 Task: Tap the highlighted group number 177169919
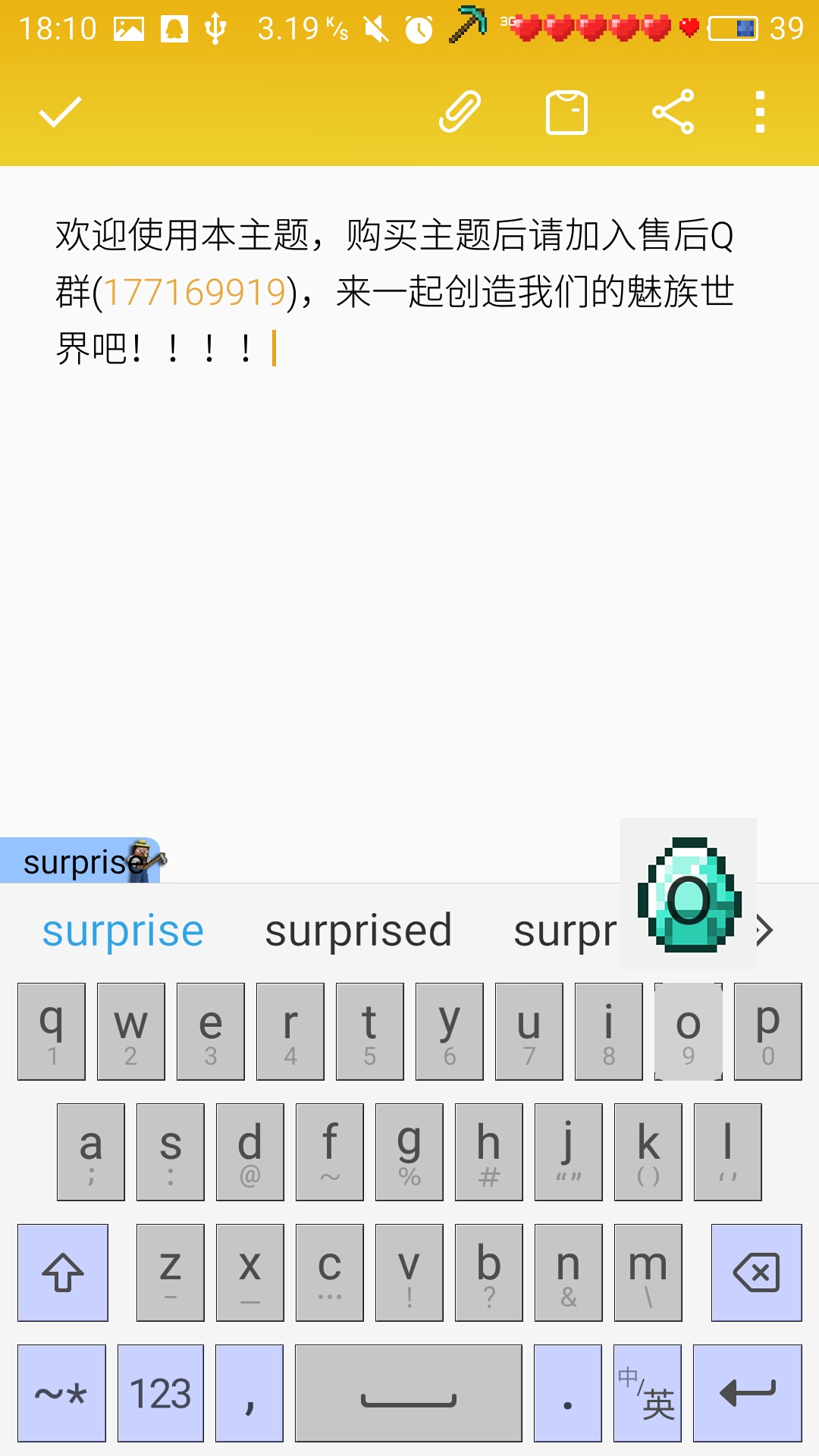click(195, 292)
